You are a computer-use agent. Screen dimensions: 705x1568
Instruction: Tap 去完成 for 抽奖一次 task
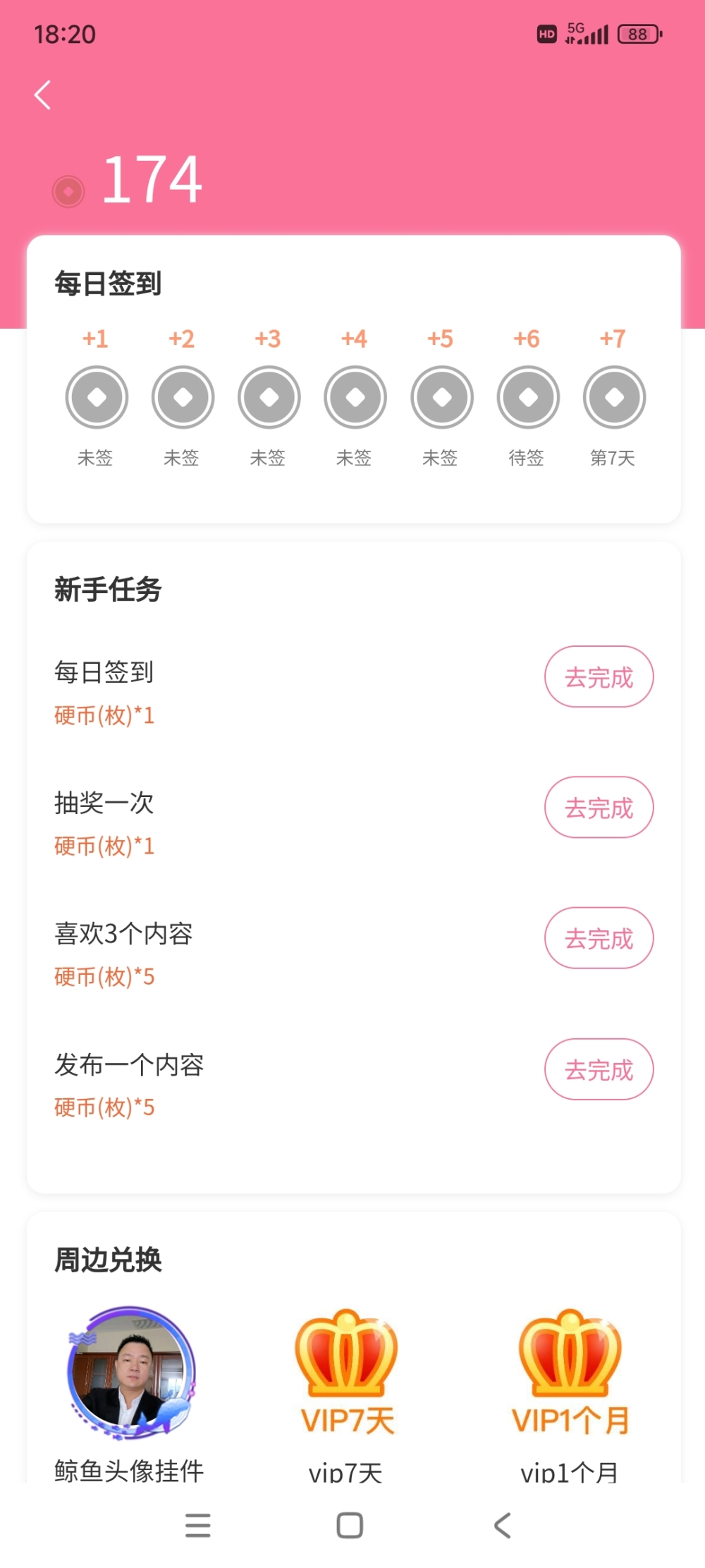point(599,808)
